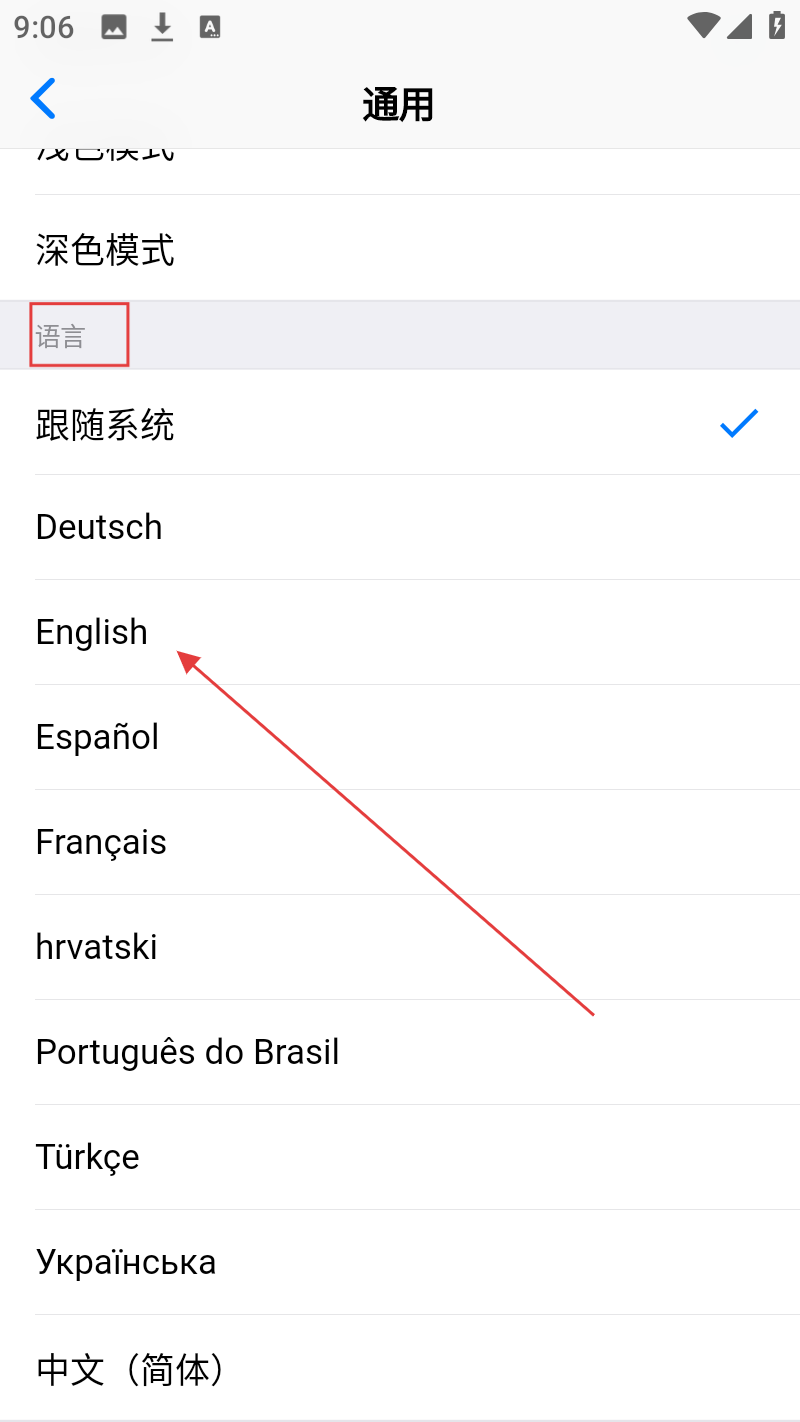The image size is (800, 1422).
Task: Go back using the blue arrow
Action: pyautogui.click(x=43, y=99)
